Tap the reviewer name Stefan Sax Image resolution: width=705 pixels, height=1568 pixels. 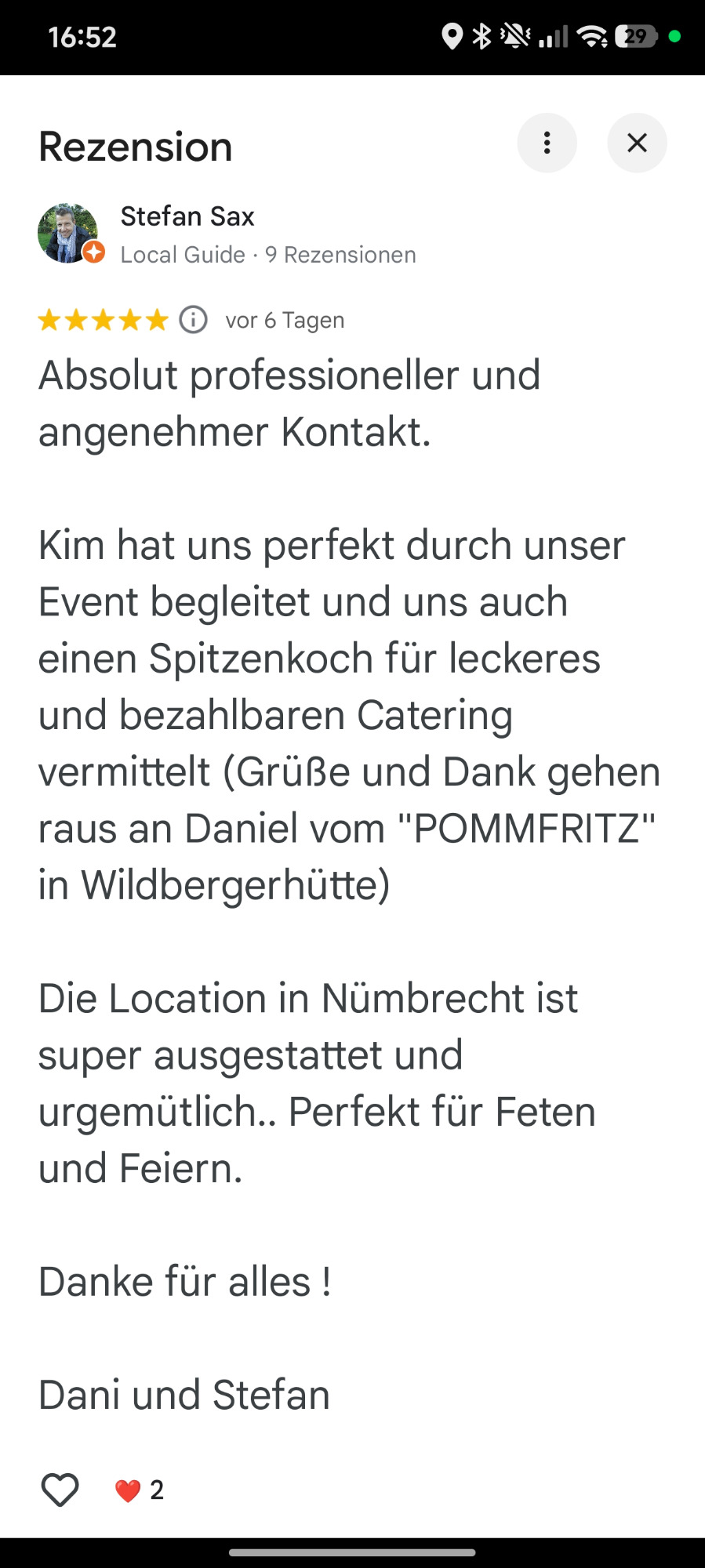pos(187,216)
